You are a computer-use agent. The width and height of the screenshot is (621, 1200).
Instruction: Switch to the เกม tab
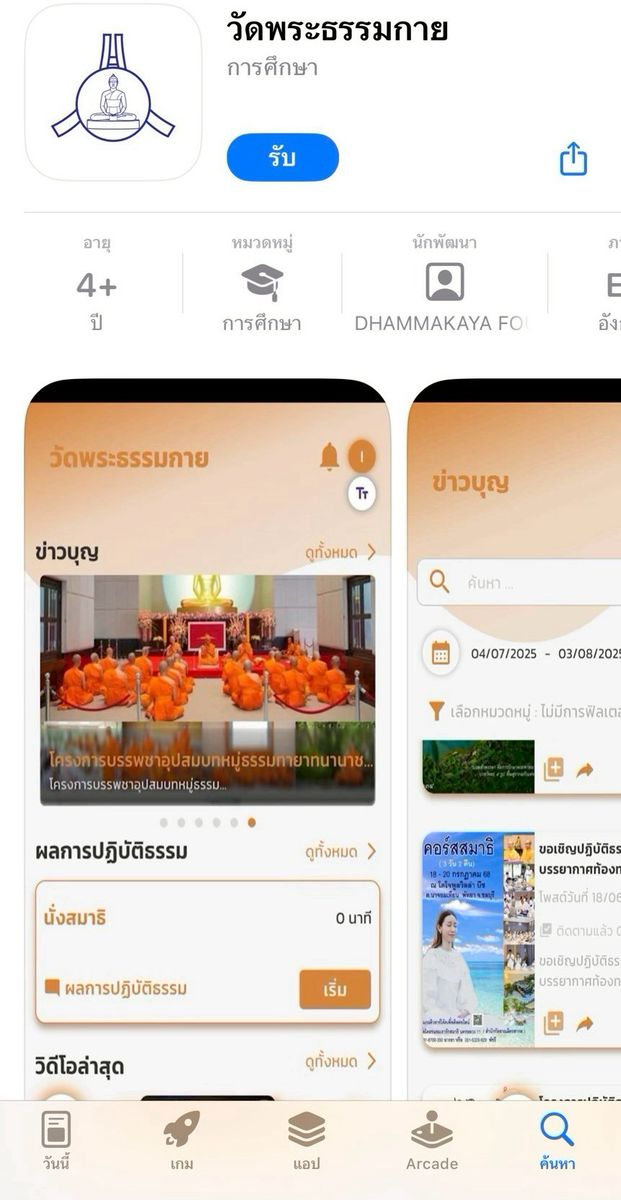tap(182, 1141)
